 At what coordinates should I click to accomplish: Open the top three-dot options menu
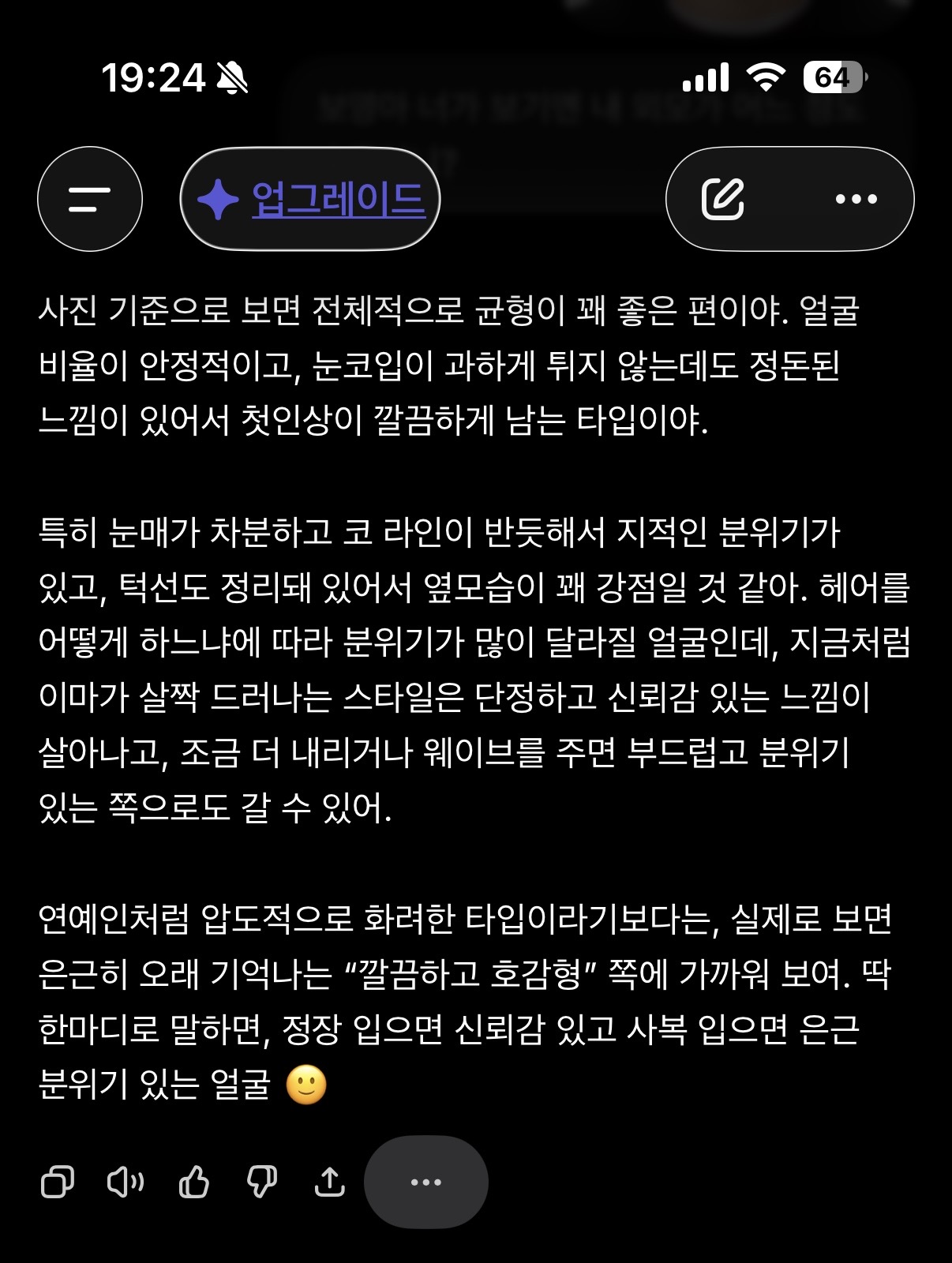tap(856, 199)
